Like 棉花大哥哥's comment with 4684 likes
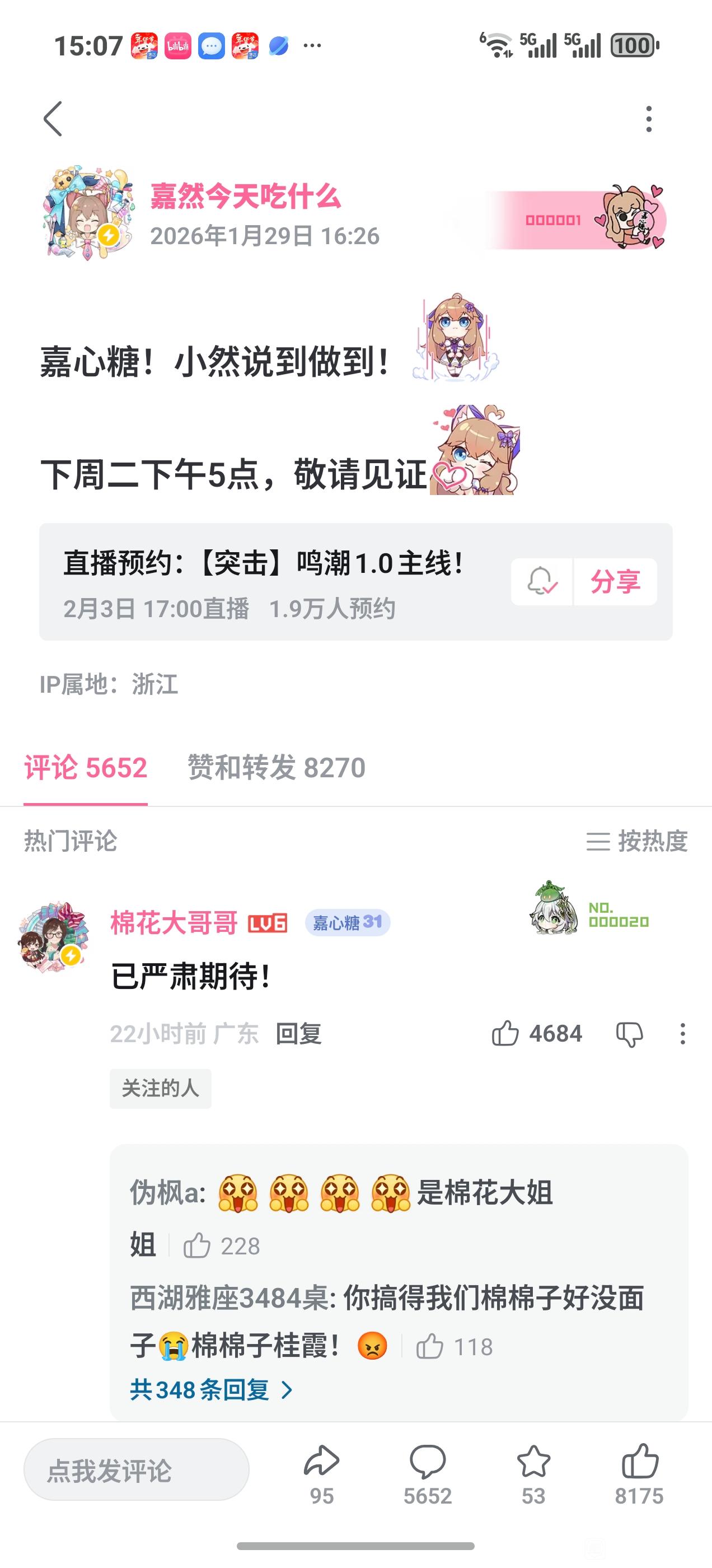 [505, 1034]
